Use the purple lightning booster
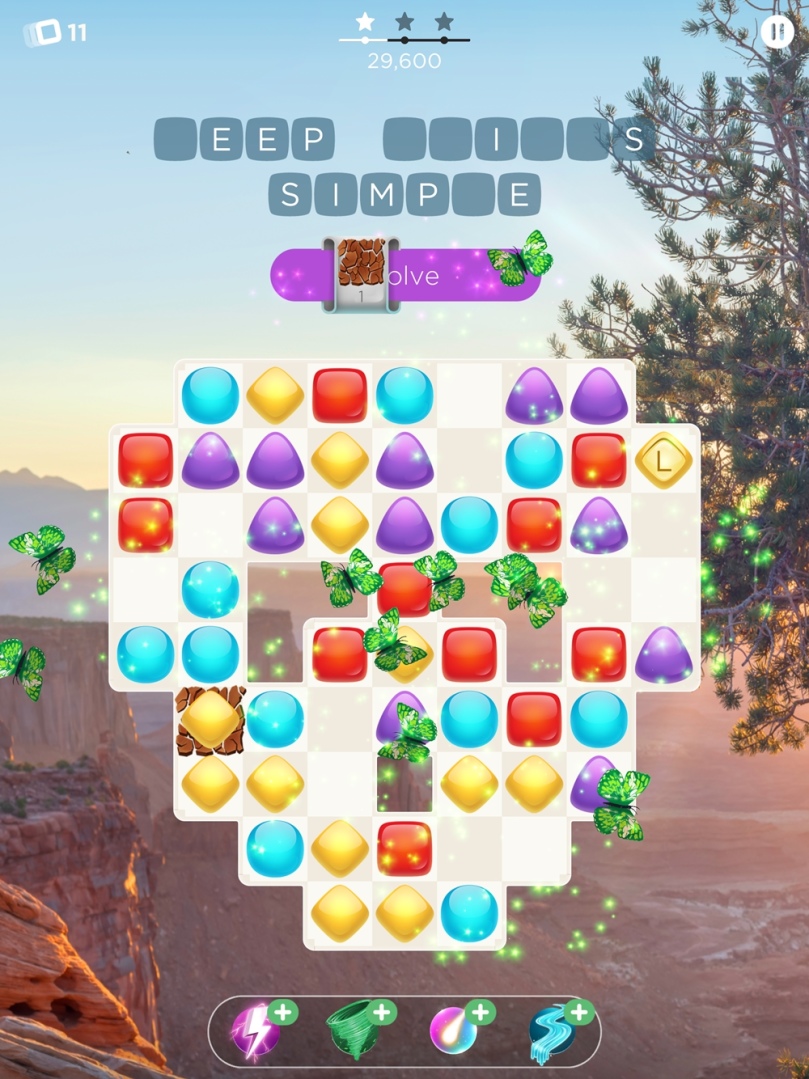 click(255, 1031)
